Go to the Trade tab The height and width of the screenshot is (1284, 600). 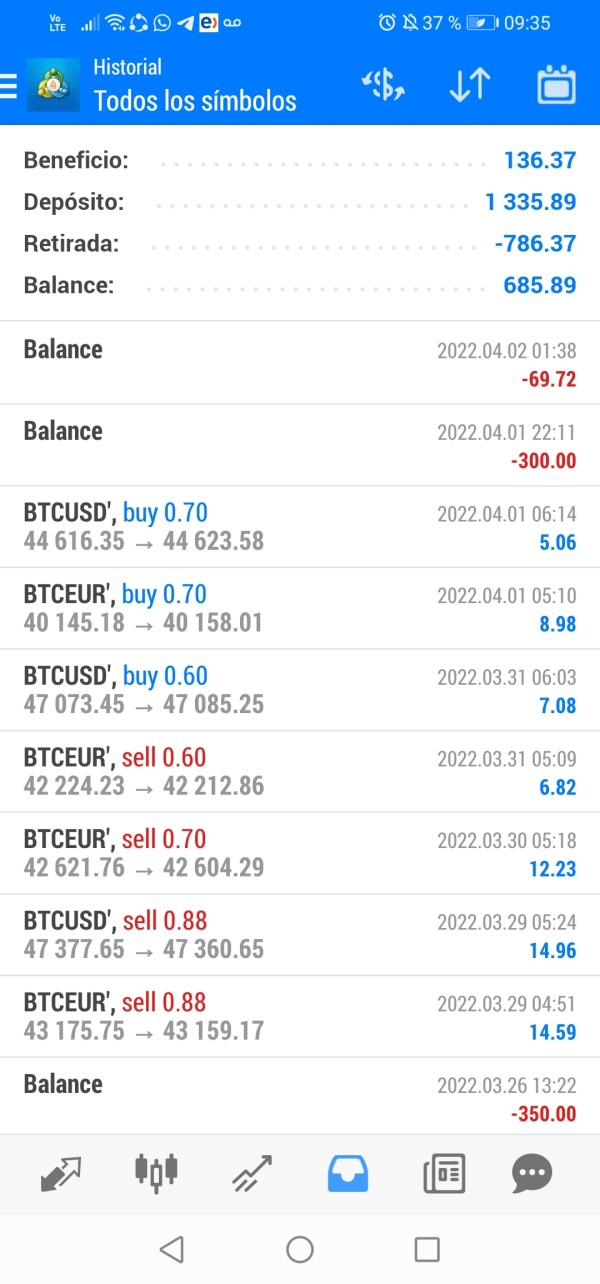(252, 1173)
